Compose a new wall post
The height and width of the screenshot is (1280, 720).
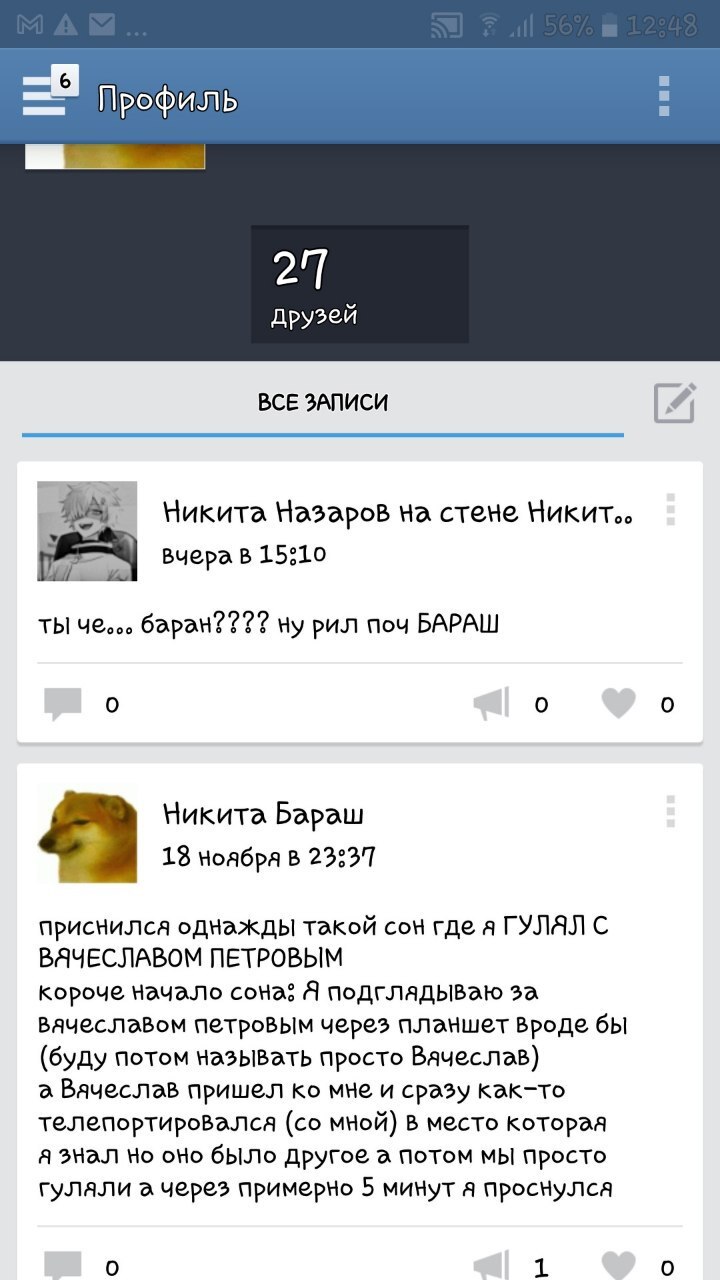click(674, 403)
